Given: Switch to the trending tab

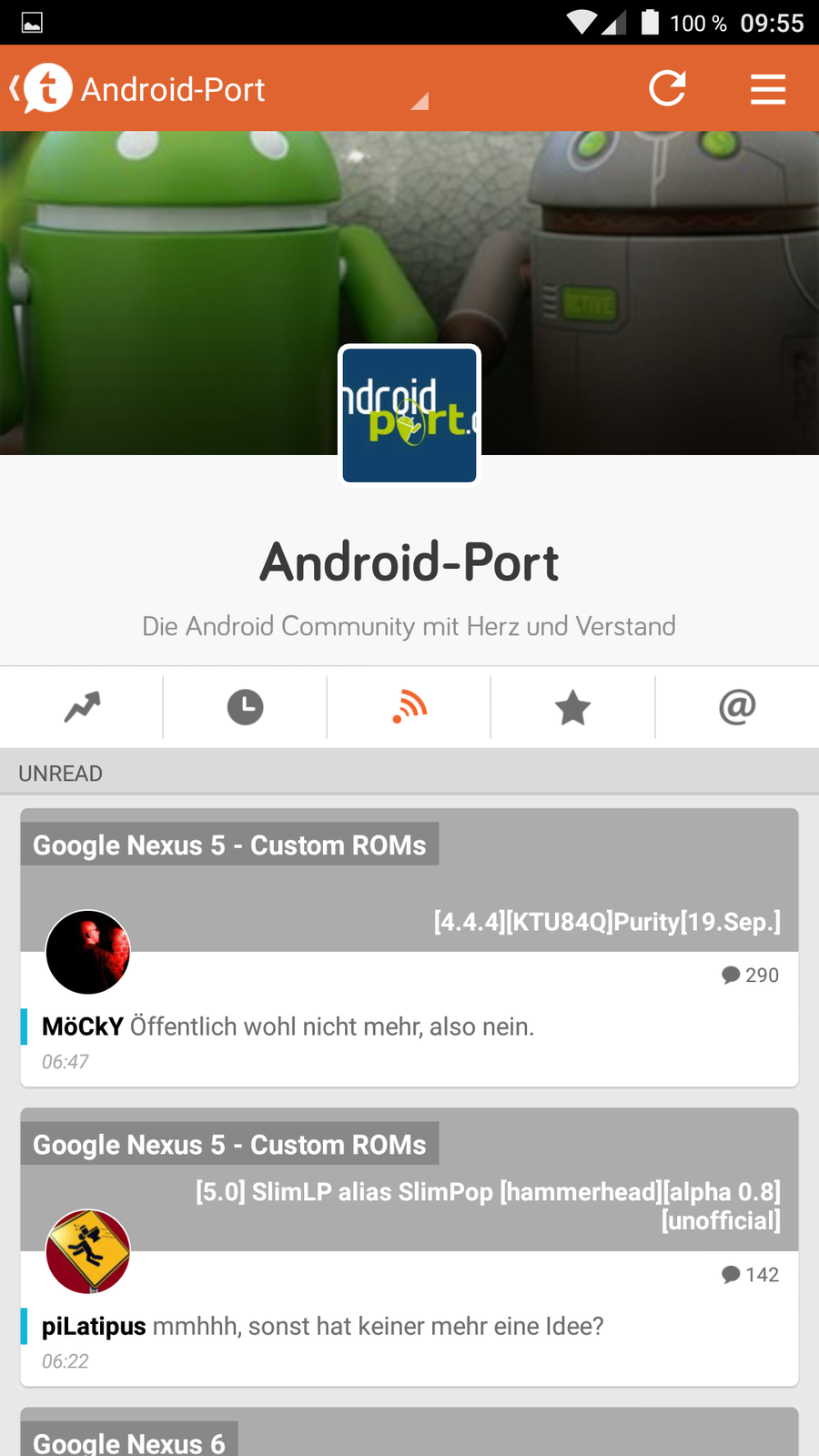Looking at the screenshot, I should (x=82, y=707).
